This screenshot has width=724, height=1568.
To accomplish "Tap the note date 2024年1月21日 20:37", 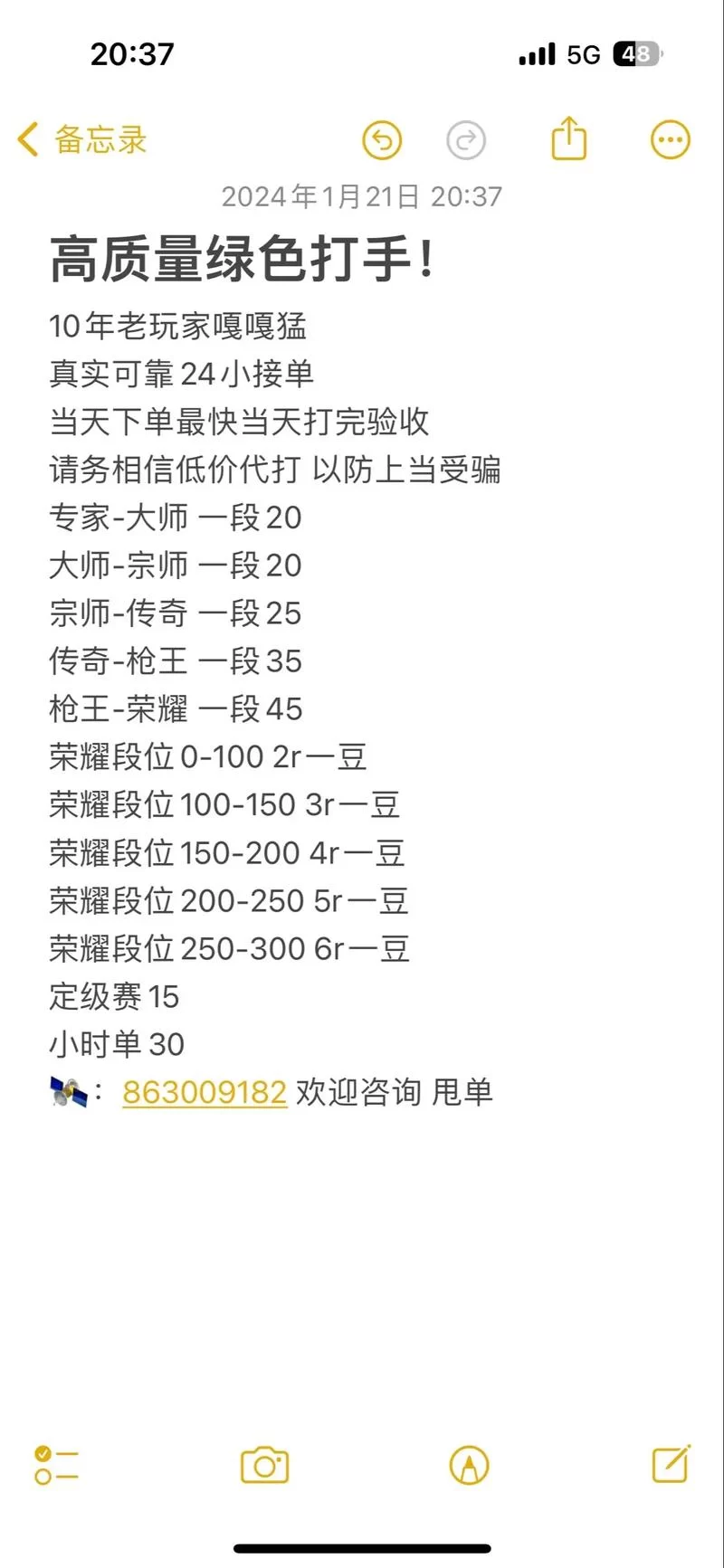I will pyautogui.click(x=362, y=196).
